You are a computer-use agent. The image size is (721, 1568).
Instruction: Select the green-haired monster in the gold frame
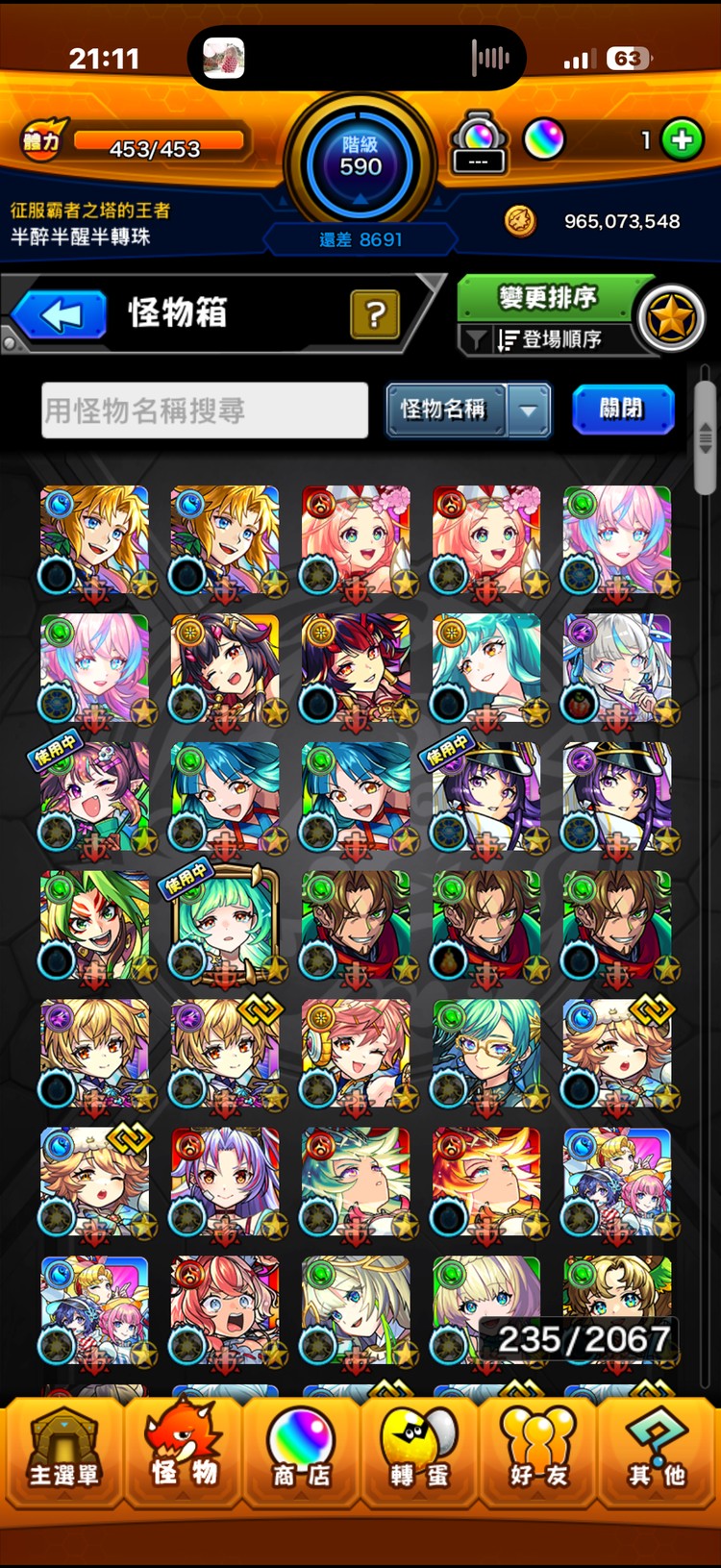pyautogui.click(x=225, y=927)
